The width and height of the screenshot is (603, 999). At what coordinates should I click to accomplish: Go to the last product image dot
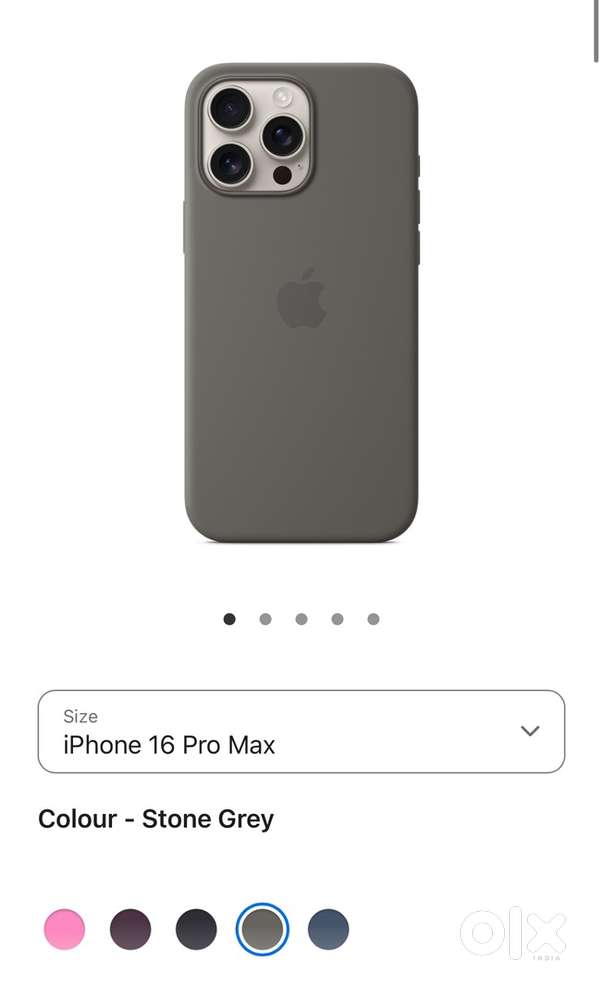(x=373, y=619)
